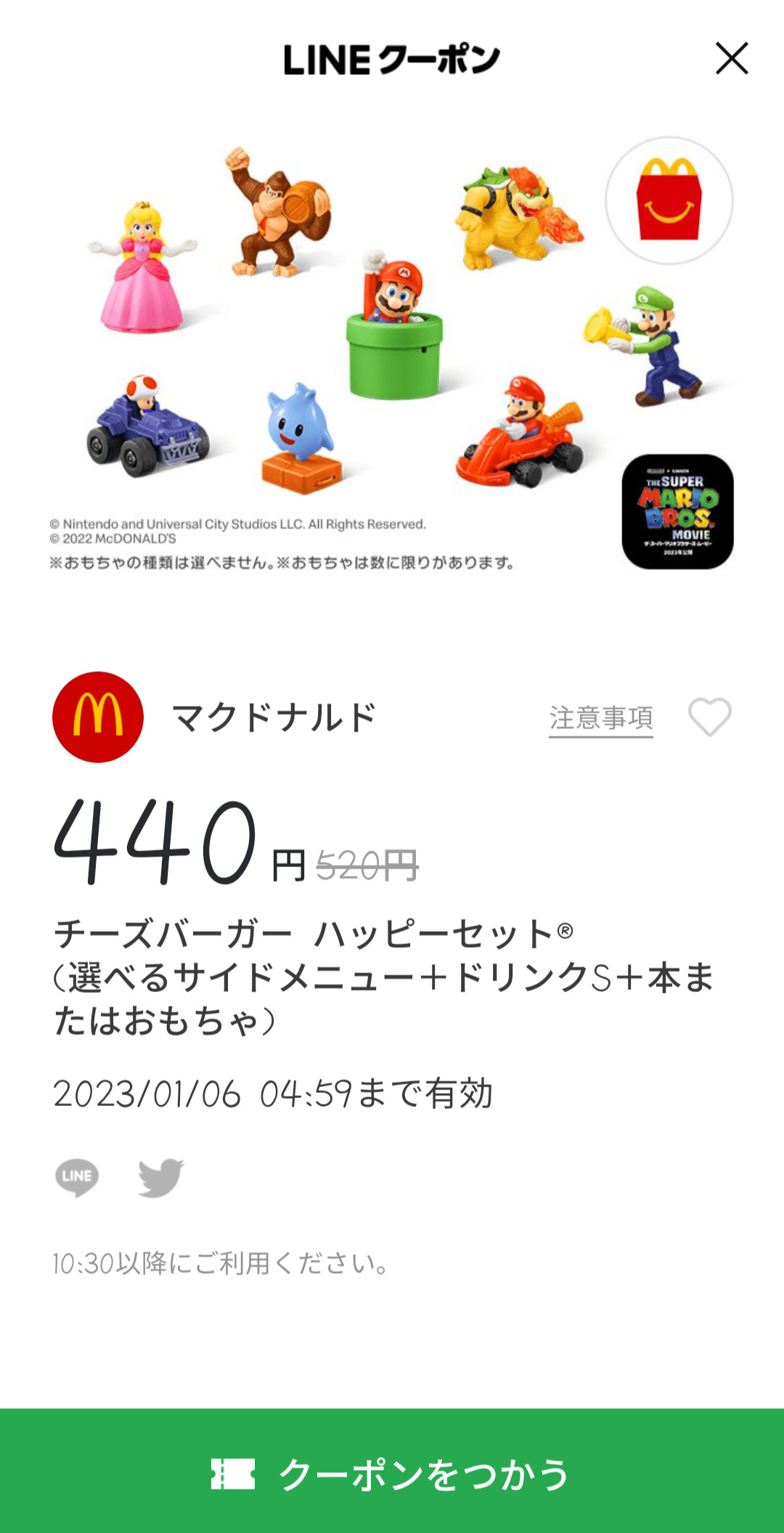Image resolution: width=784 pixels, height=1533 pixels.
Task: Share the coupon via LINE
Action: [77, 1177]
